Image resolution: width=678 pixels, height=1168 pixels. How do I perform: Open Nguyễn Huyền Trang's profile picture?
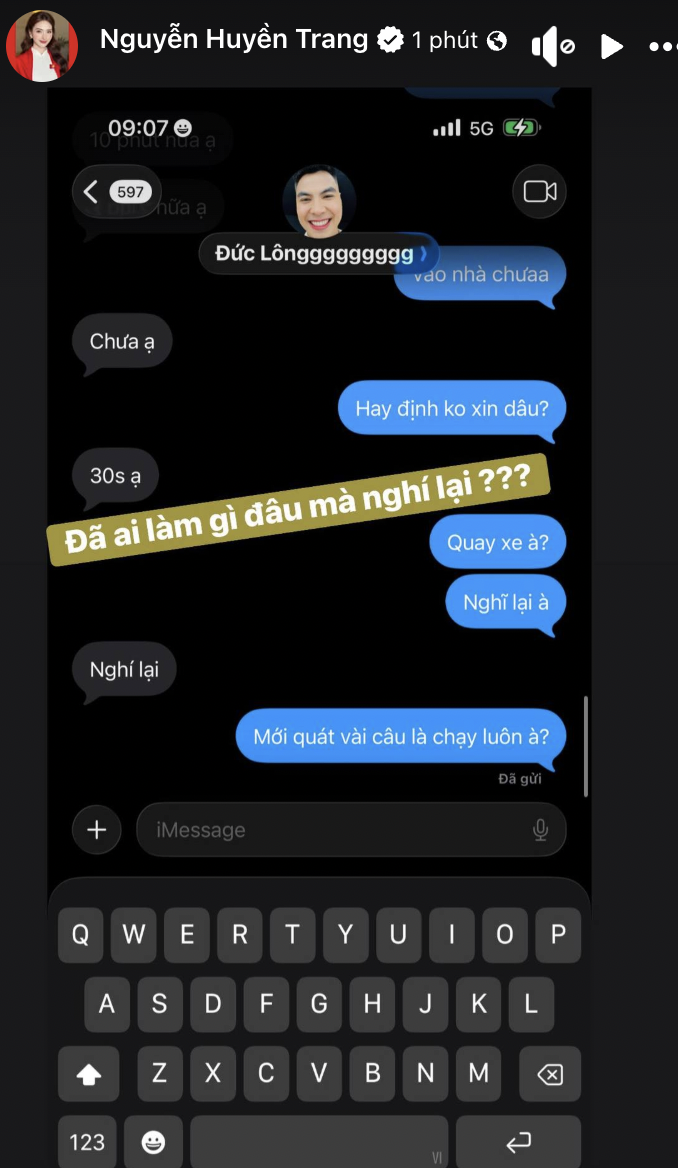pyautogui.click(x=40, y=45)
